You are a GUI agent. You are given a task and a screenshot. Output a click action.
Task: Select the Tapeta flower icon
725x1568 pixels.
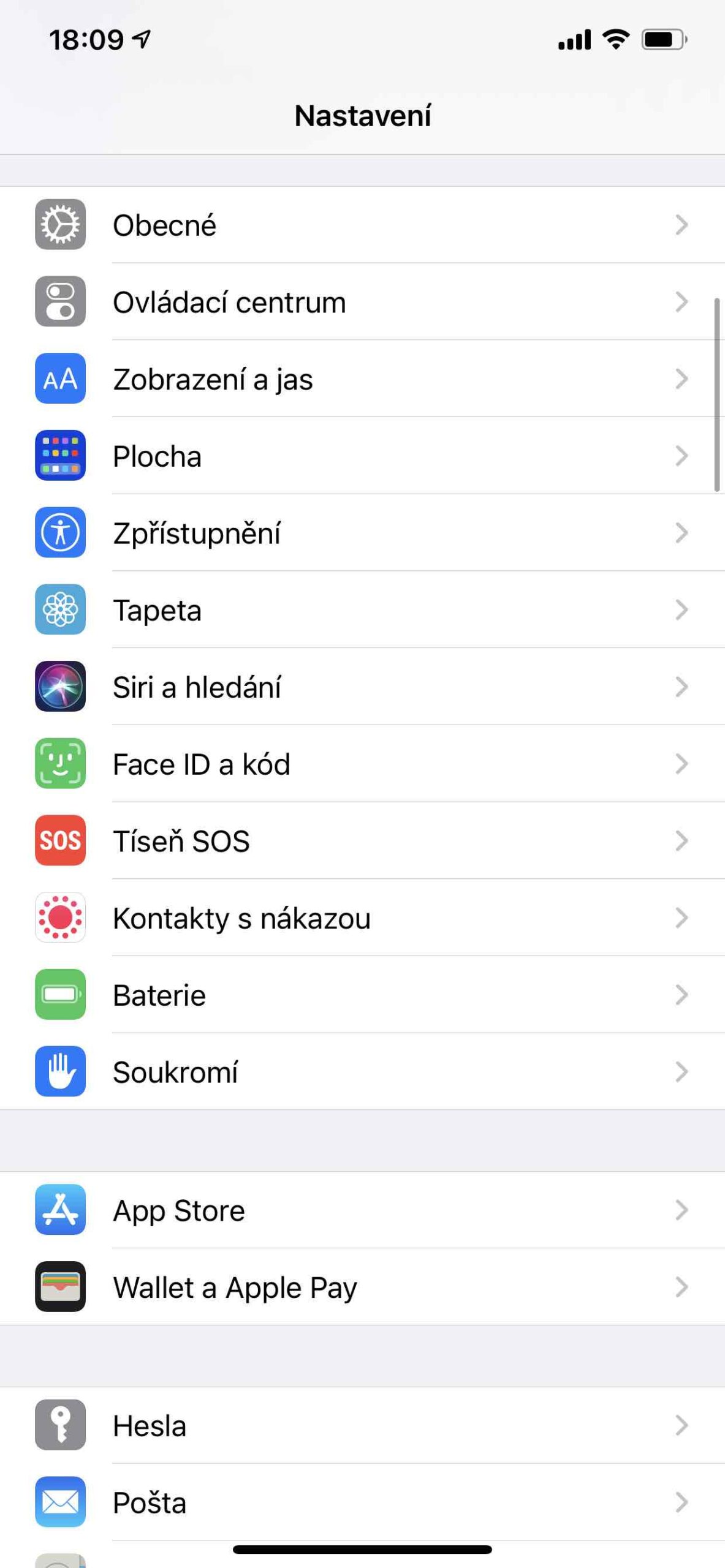click(x=60, y=610)
